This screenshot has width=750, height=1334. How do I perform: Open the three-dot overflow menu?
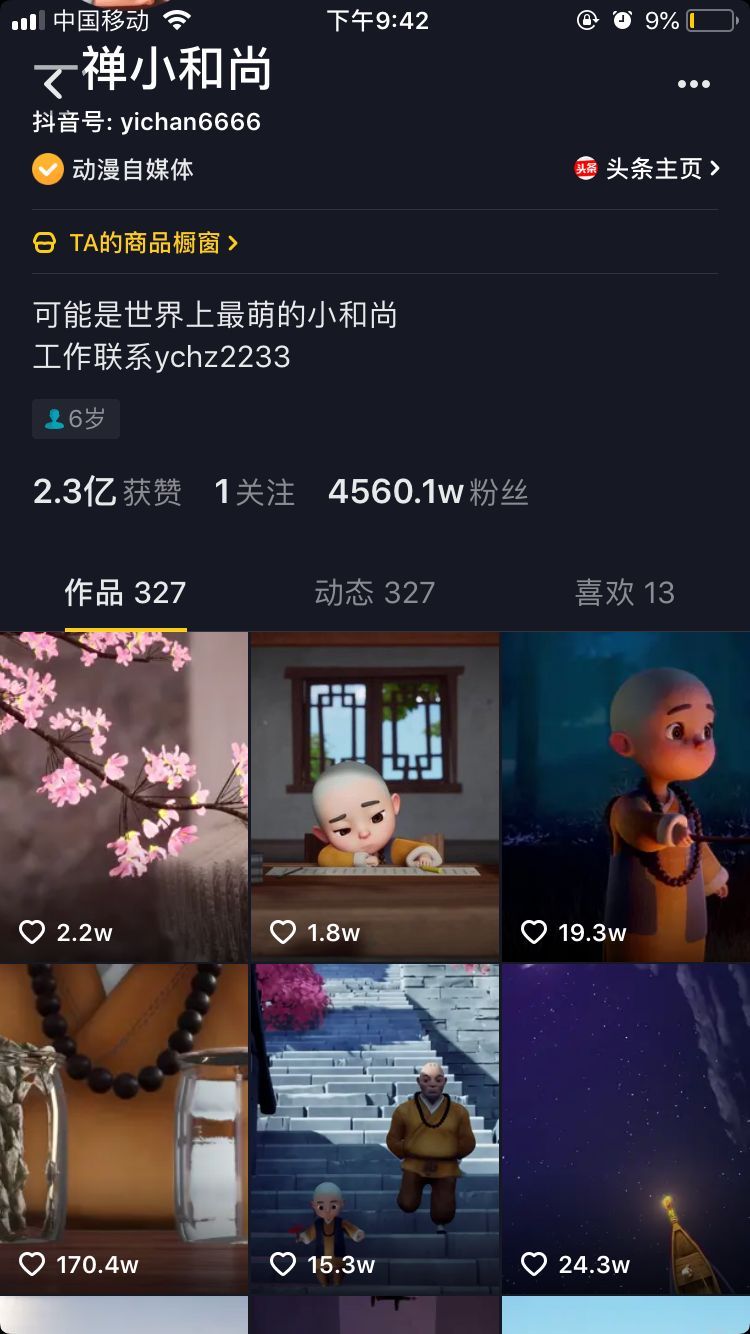click(693, 84)
